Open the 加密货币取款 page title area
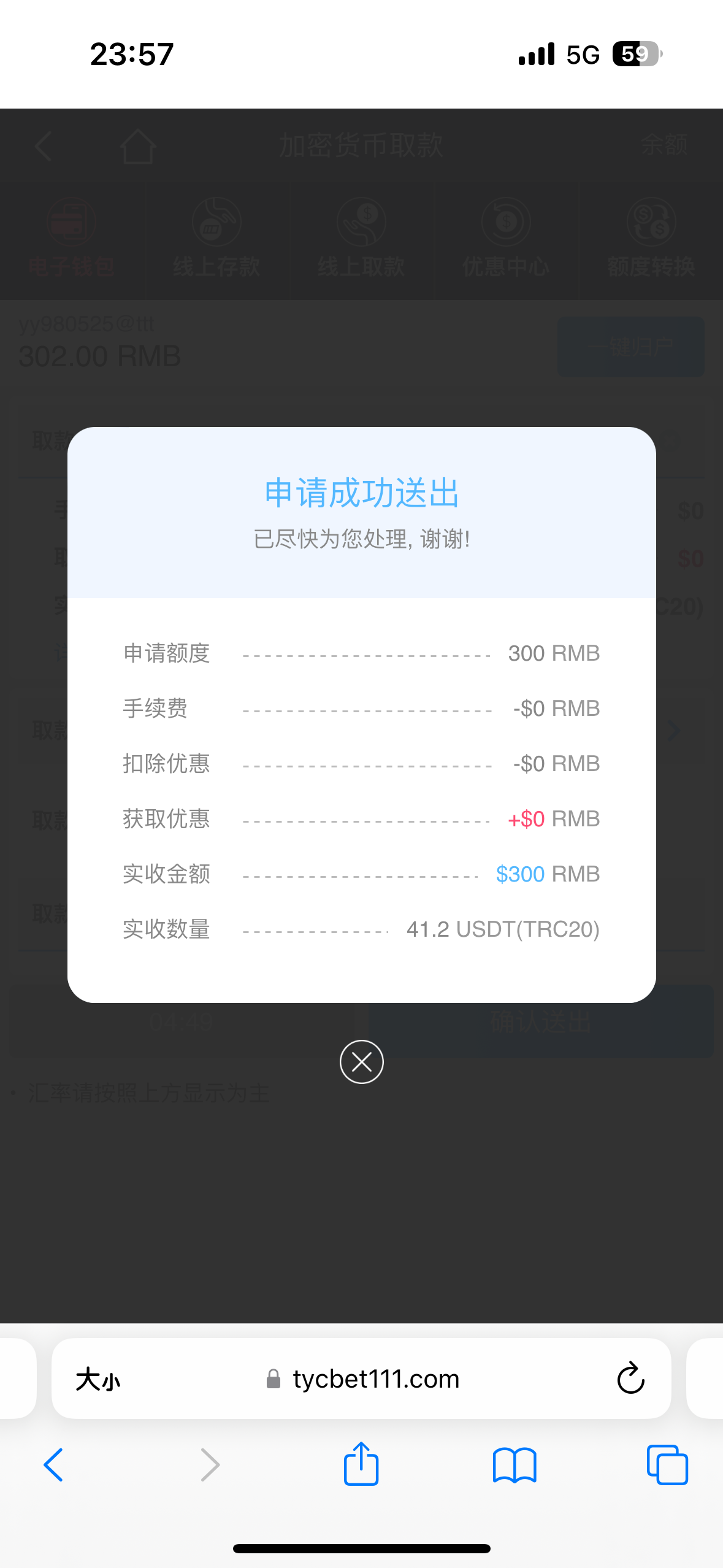The image size is (723, 1568). point(361,146)
